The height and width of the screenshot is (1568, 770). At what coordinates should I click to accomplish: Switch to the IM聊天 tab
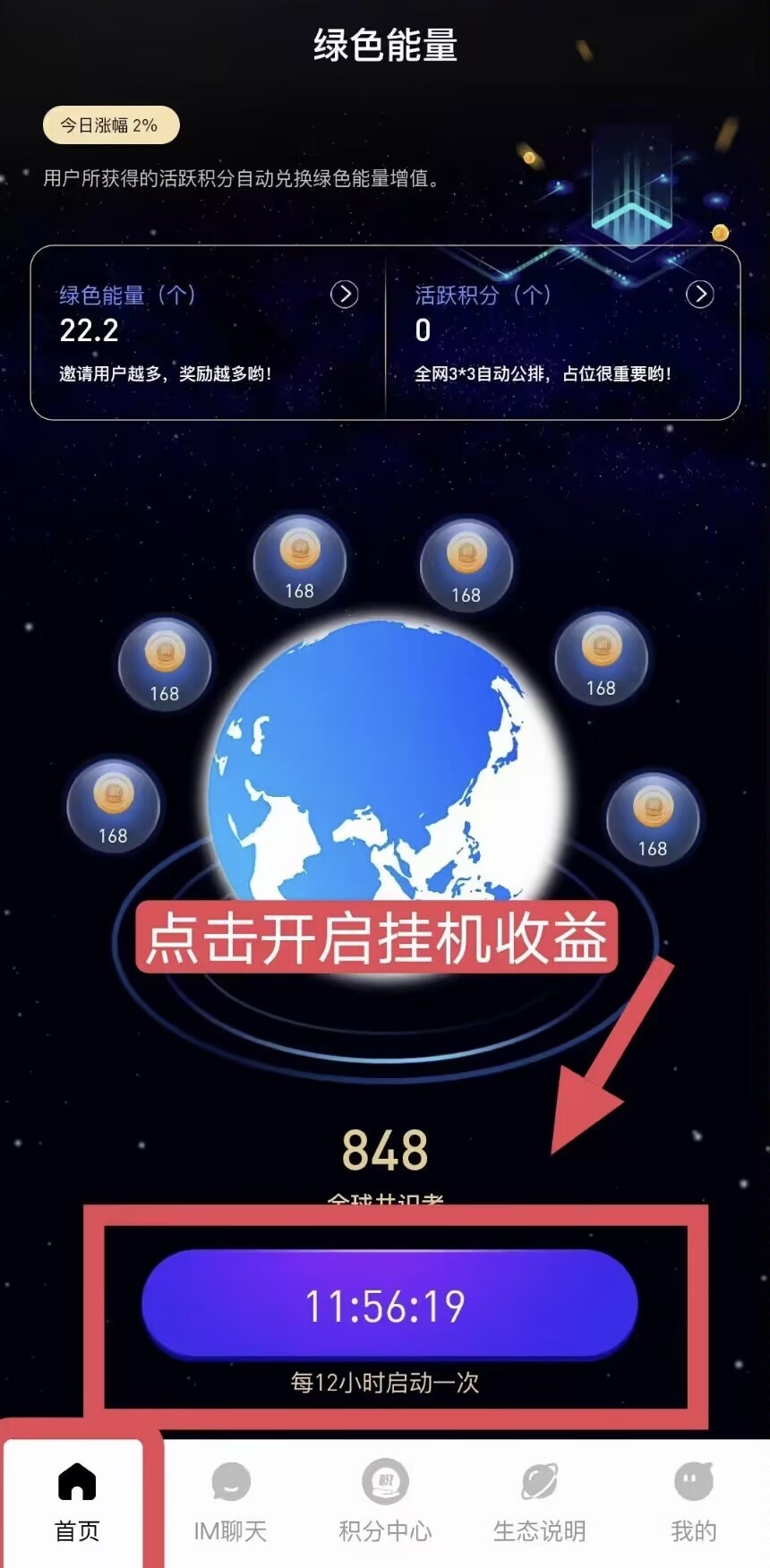(231, 1502)
